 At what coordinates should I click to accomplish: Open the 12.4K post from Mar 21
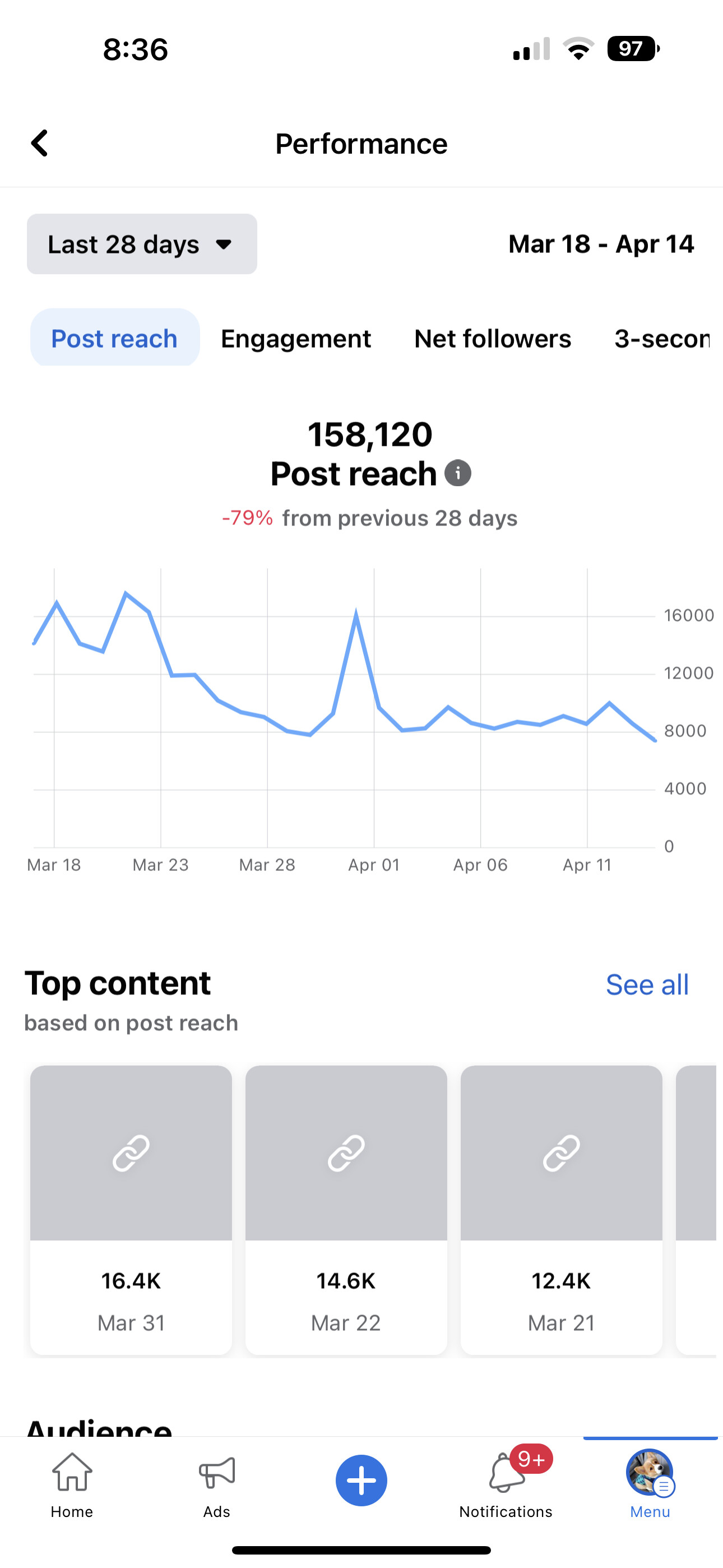(x=561, y=1210)
